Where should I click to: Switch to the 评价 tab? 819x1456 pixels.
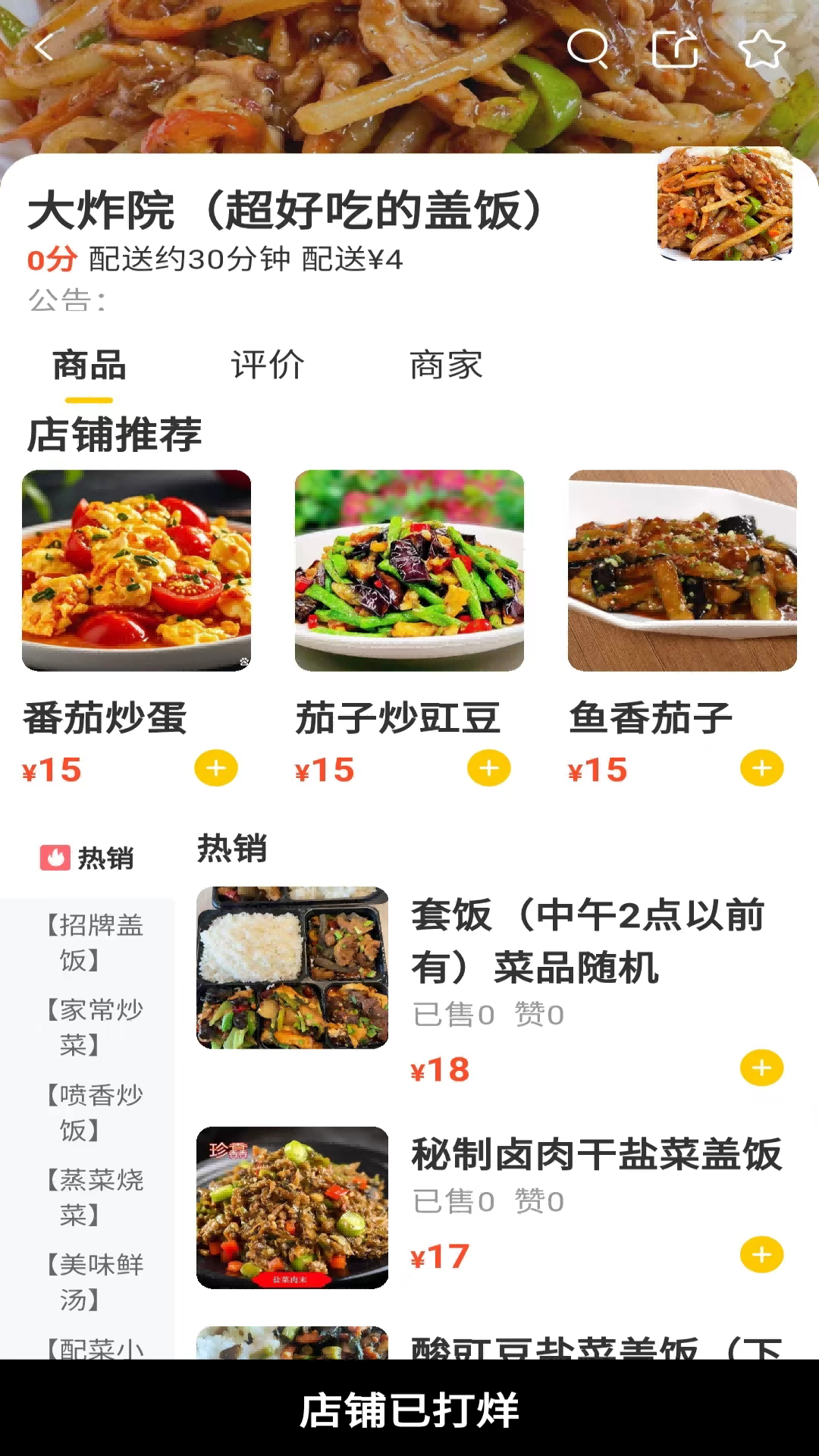click(267, 366)
